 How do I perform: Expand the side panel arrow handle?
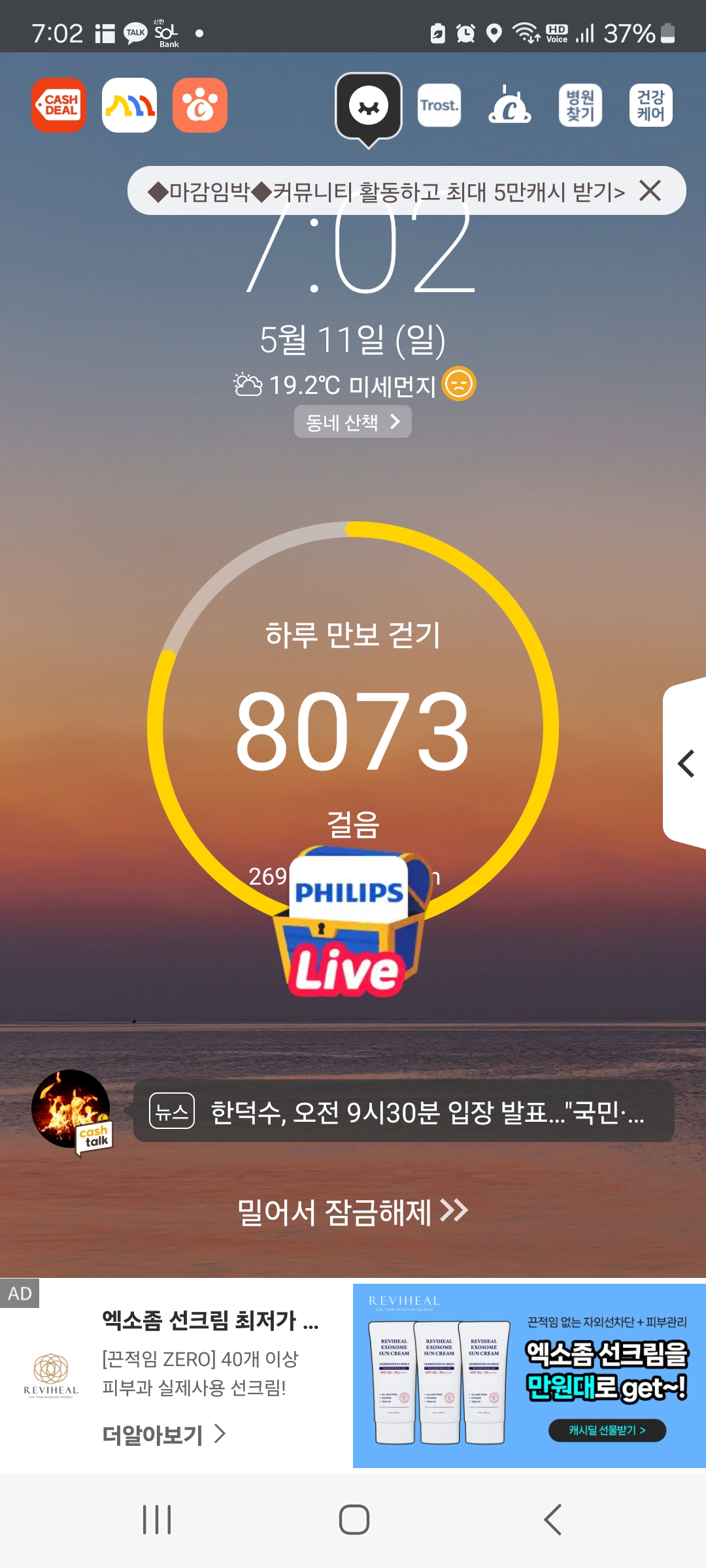pyautogui.click(x=685, y=763)
